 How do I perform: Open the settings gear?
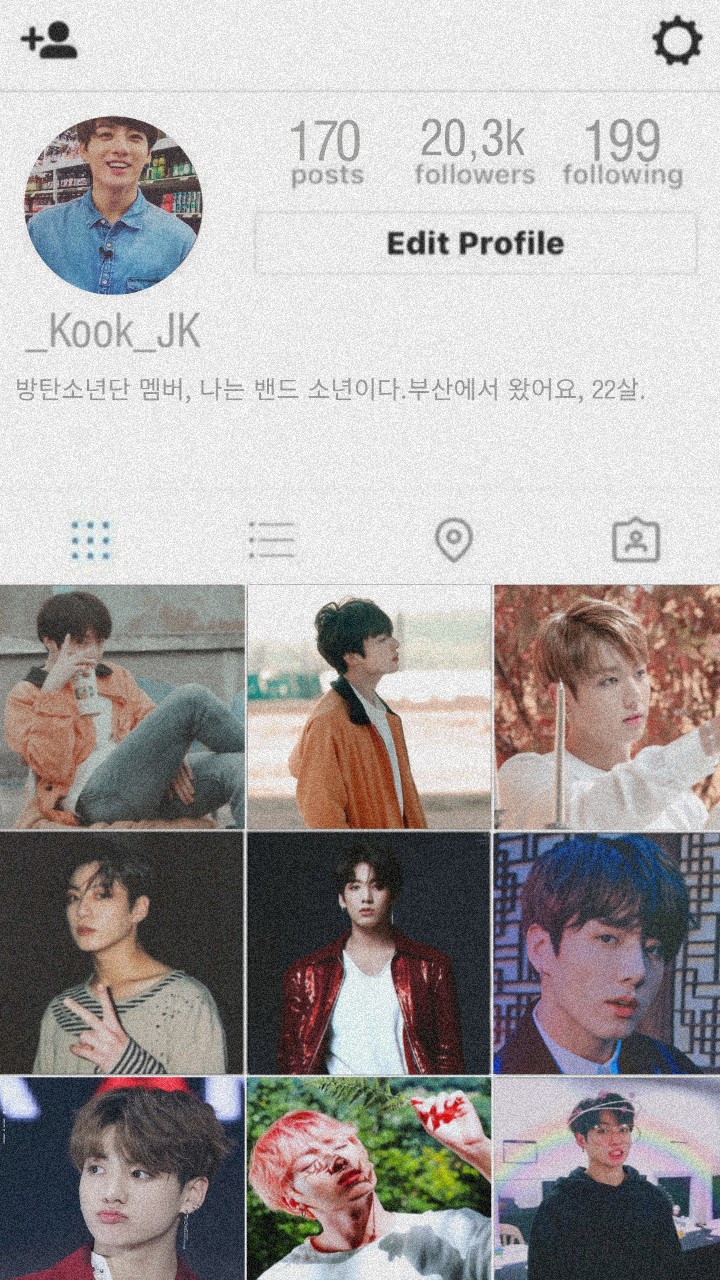coord(676,43)
